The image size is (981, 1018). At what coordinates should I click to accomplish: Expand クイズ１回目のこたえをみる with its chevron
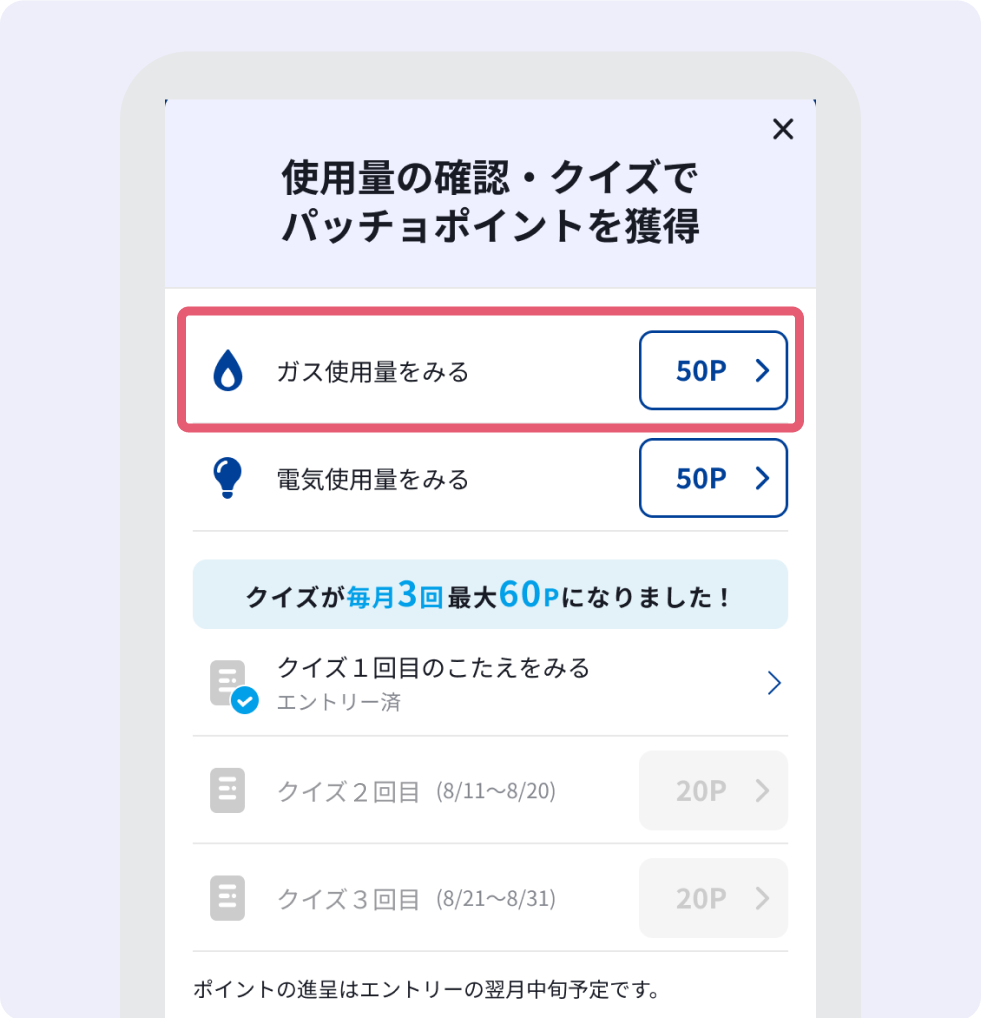pyautogui.click(x=773, y=682)
